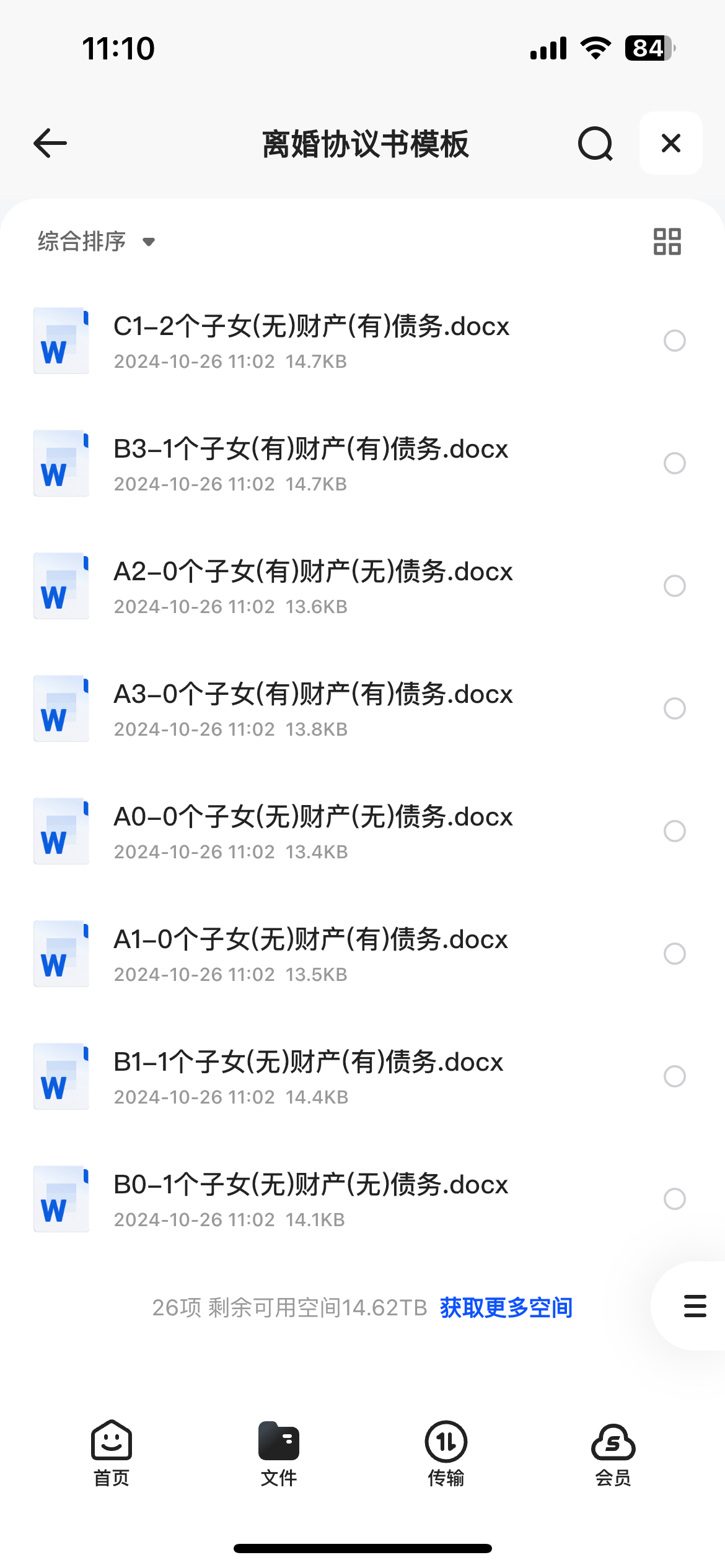Switch to the 传输 tab
This screenshot has width=725, height=1568.
[x=446, y=1453]
